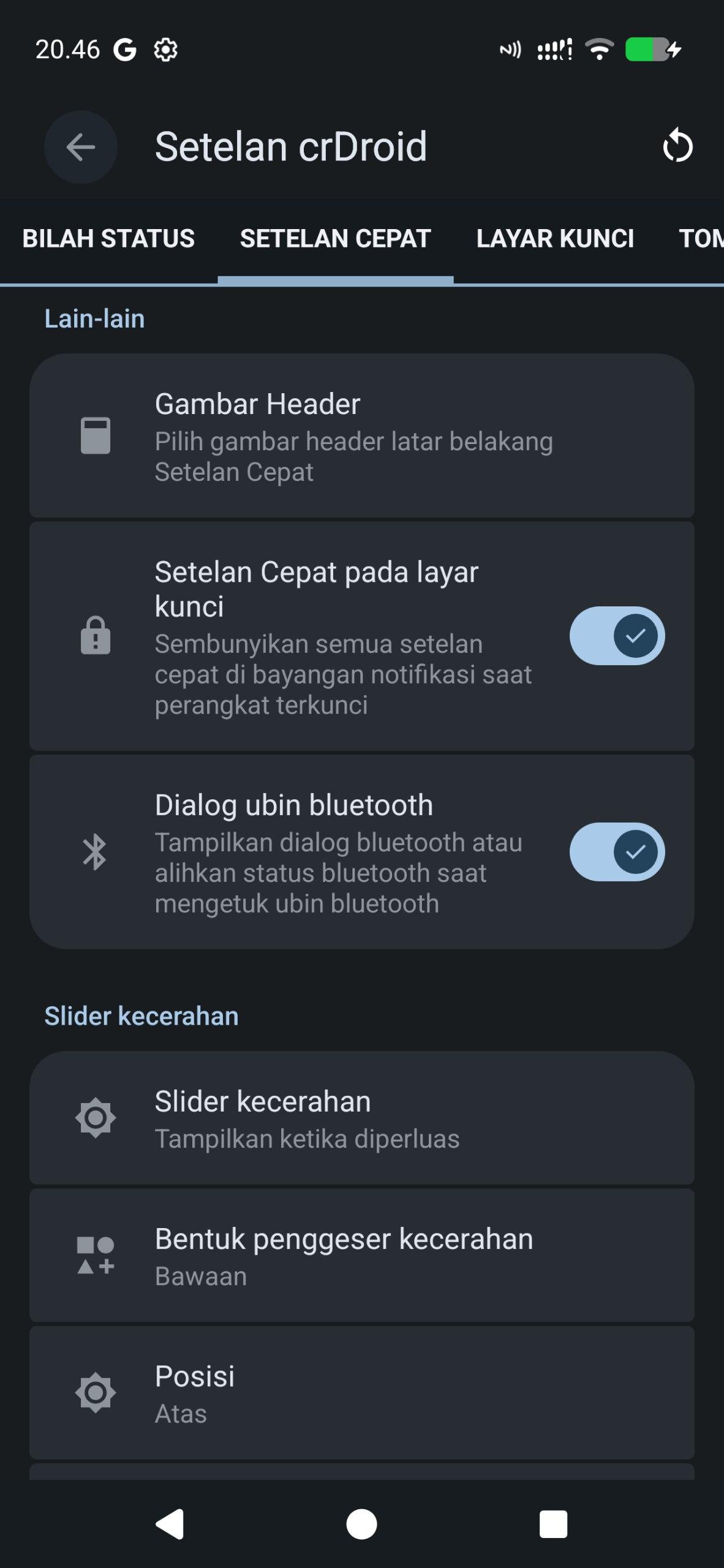This screenshot has width=724, height=1568.
Task: Tap the reset icon in the app bar
Action: 677,147
